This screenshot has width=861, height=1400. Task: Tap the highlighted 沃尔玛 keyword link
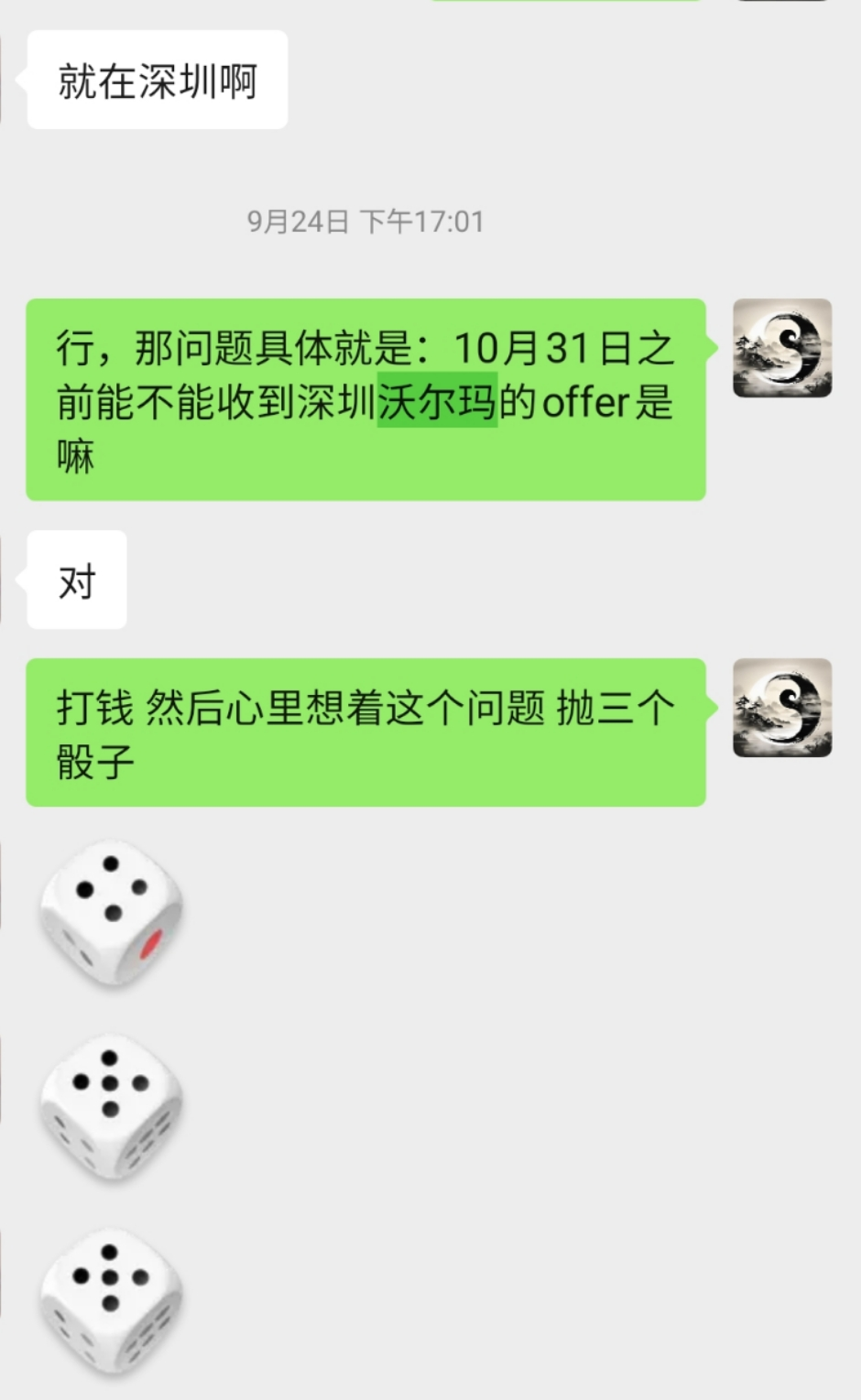(437, 400)
